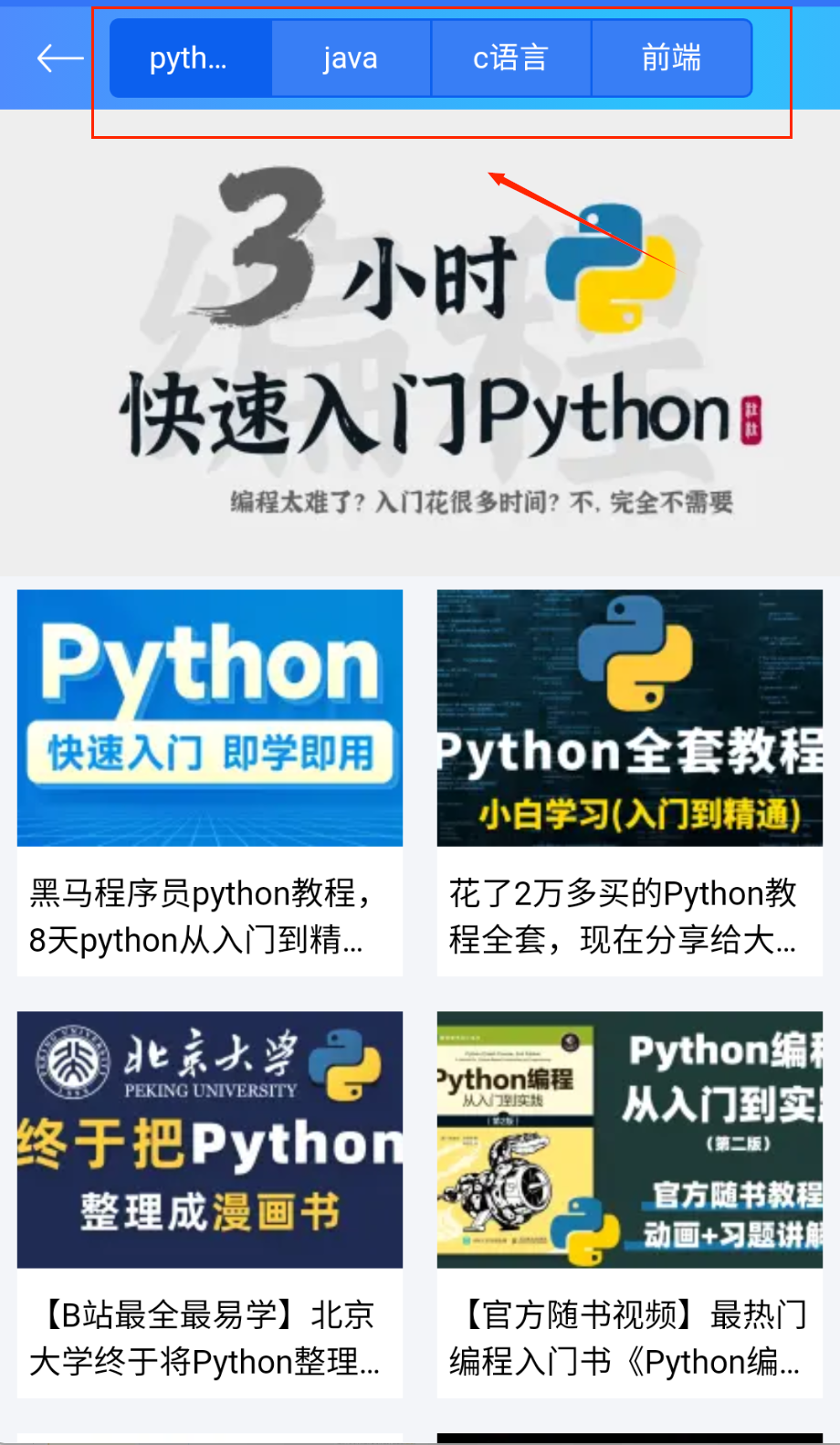Viewport: 840px width, 1445px height.
Task: Open the 黑马程序员python教程 video card
Action: [x=210, y=782]
